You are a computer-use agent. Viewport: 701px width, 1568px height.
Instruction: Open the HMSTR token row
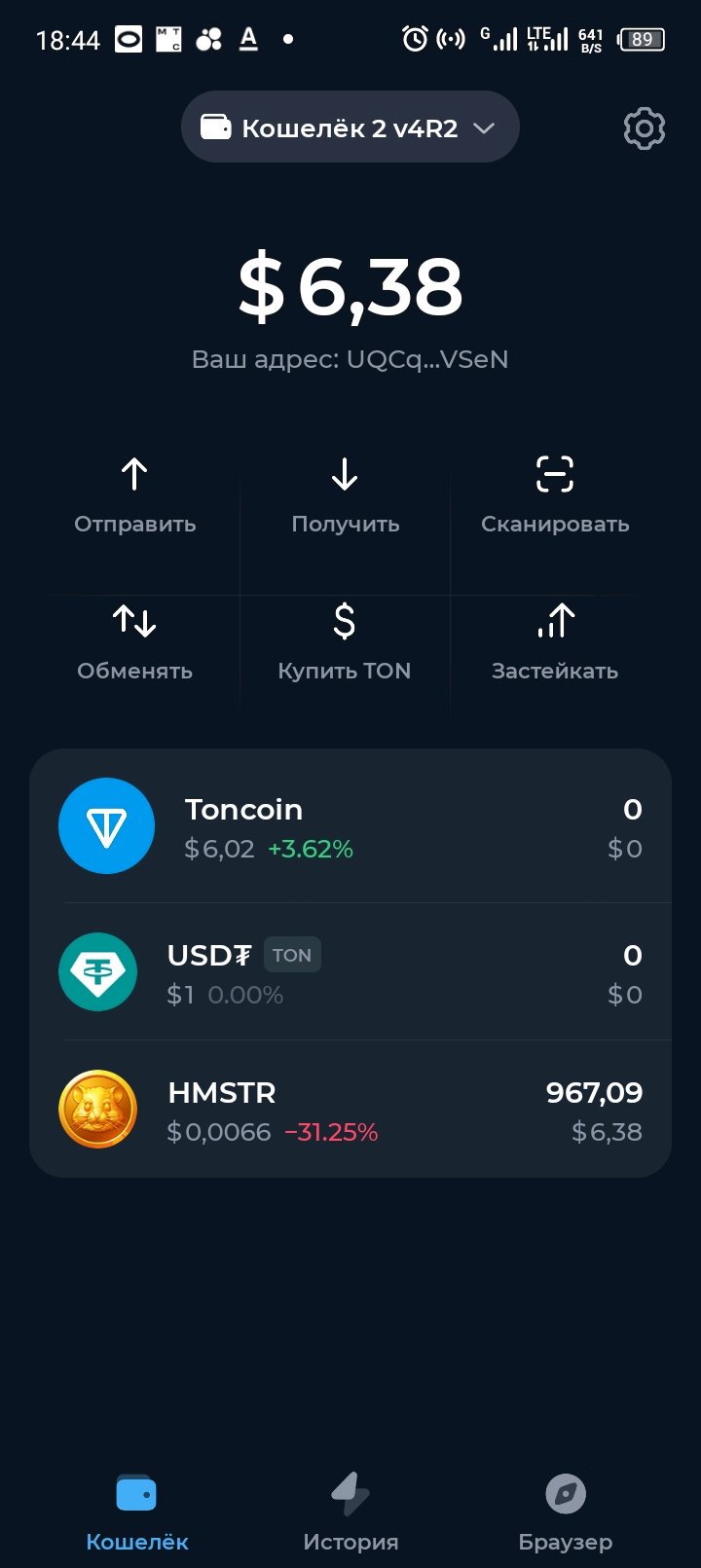(350, 1111)
